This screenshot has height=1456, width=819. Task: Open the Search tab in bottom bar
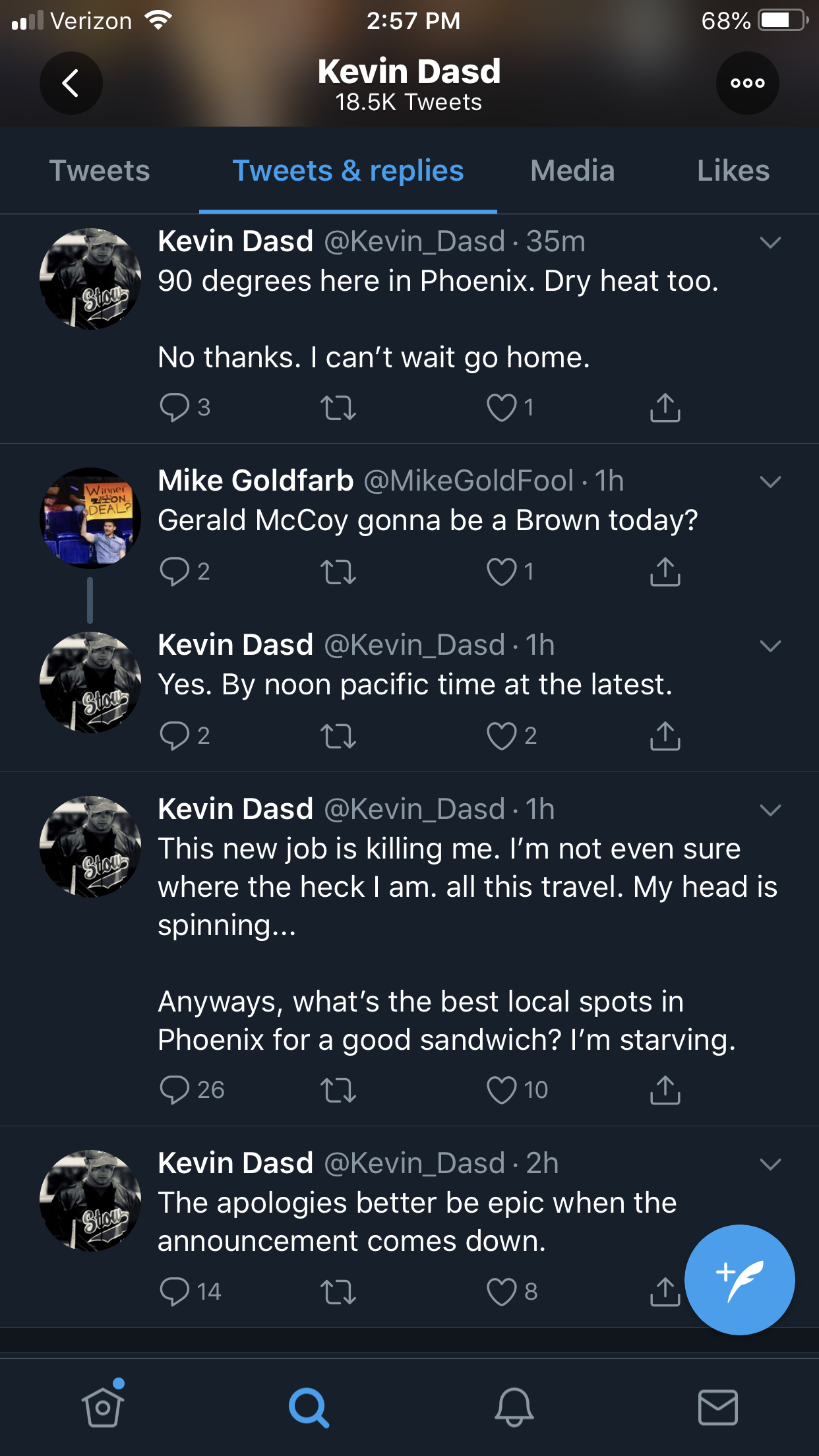[x=309, y=1407]
